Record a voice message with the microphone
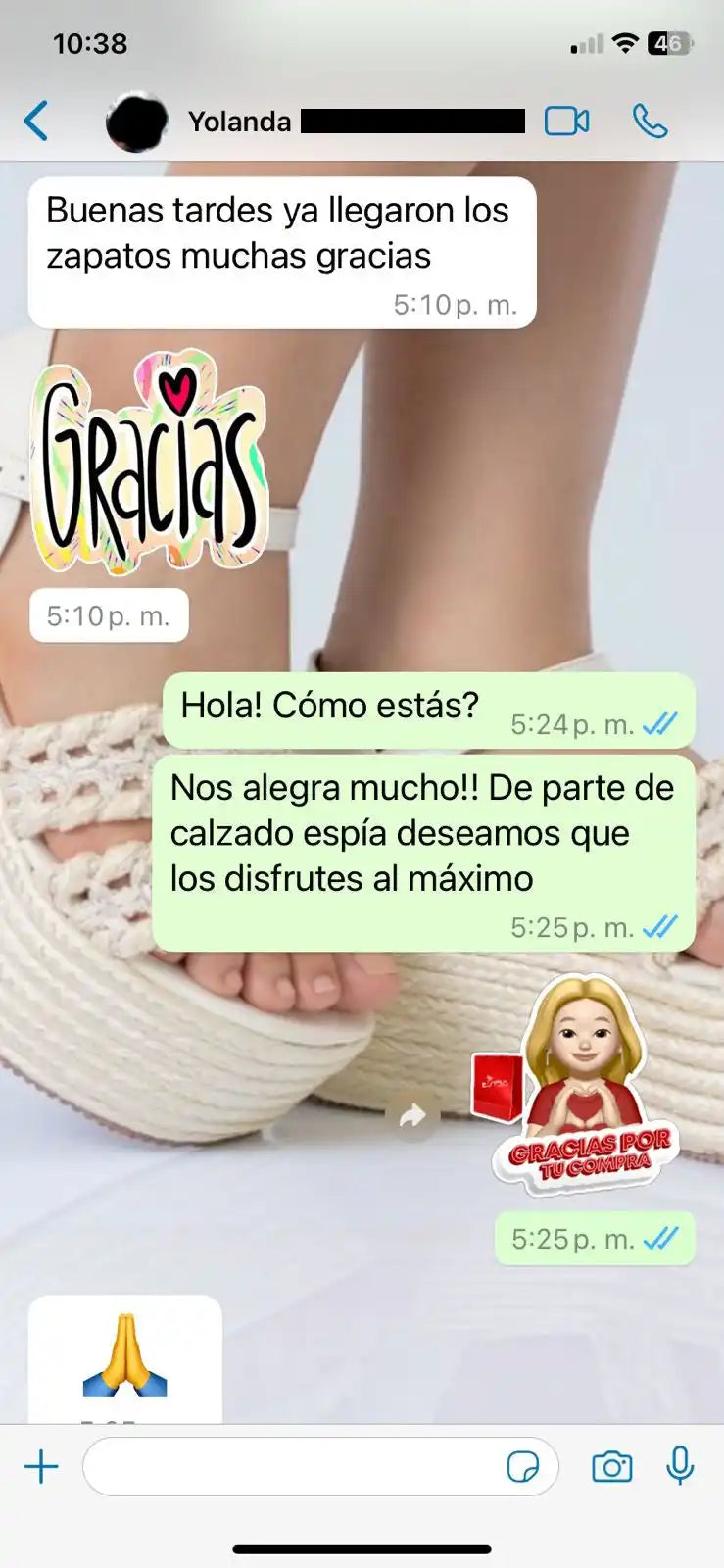The height and width of the screenshot is (1568, 724). (680, 1466)
